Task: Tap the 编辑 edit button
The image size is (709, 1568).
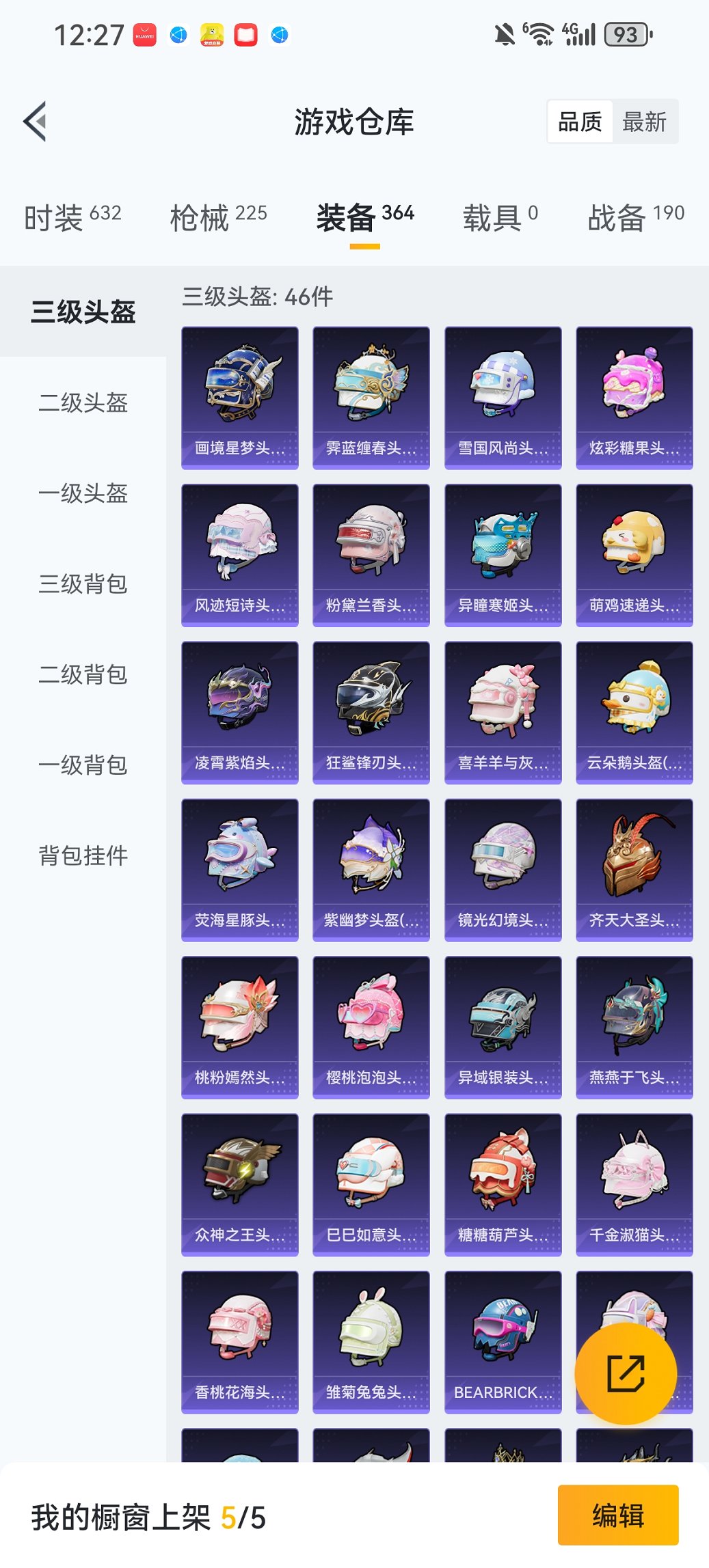Action: pos(617,1515)
